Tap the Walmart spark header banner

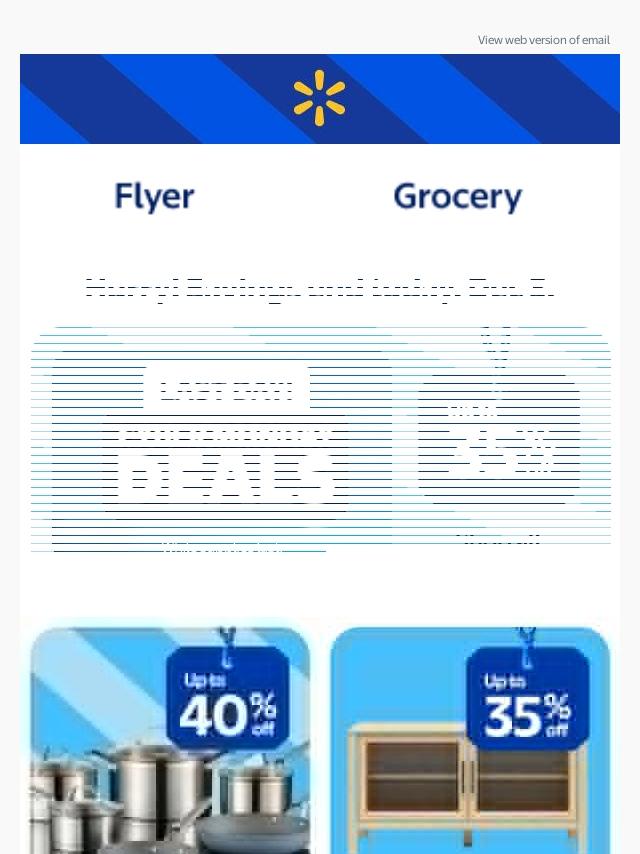click(x=320, y=98)
